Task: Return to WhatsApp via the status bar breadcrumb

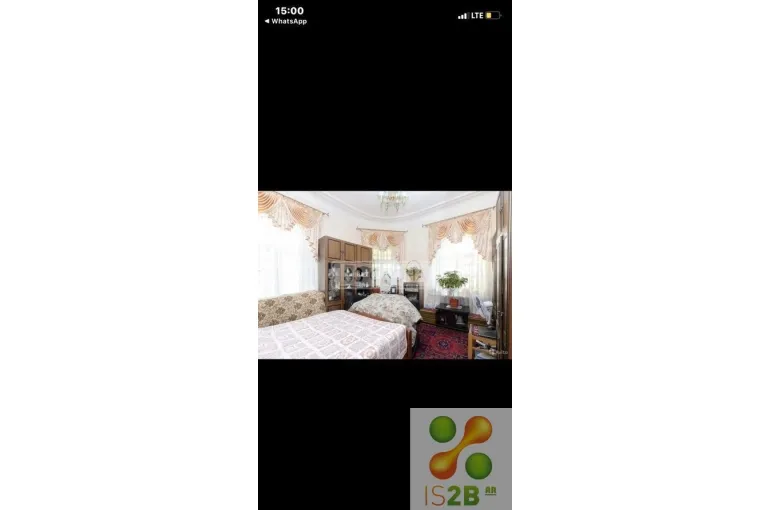Action: click(x=285, y=21)
